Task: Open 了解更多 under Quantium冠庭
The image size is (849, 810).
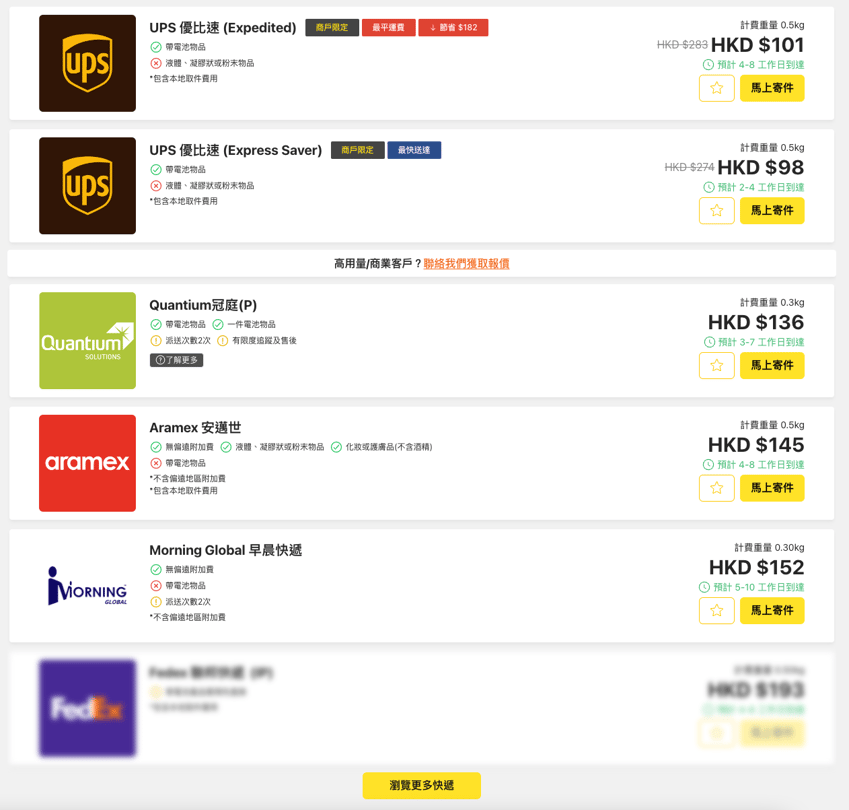Action: point(176,360)
